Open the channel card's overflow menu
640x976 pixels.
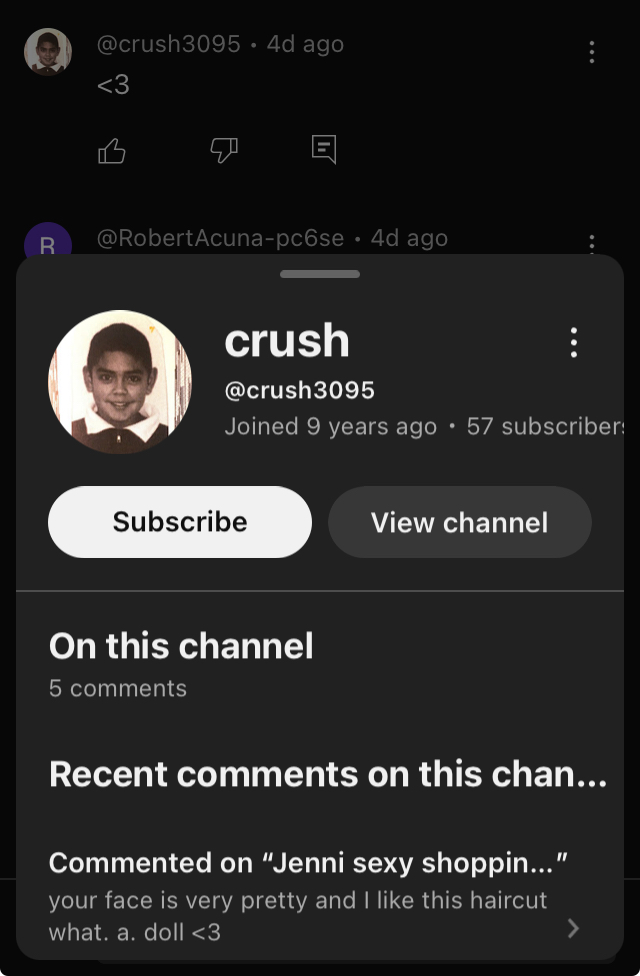point(573,342)
